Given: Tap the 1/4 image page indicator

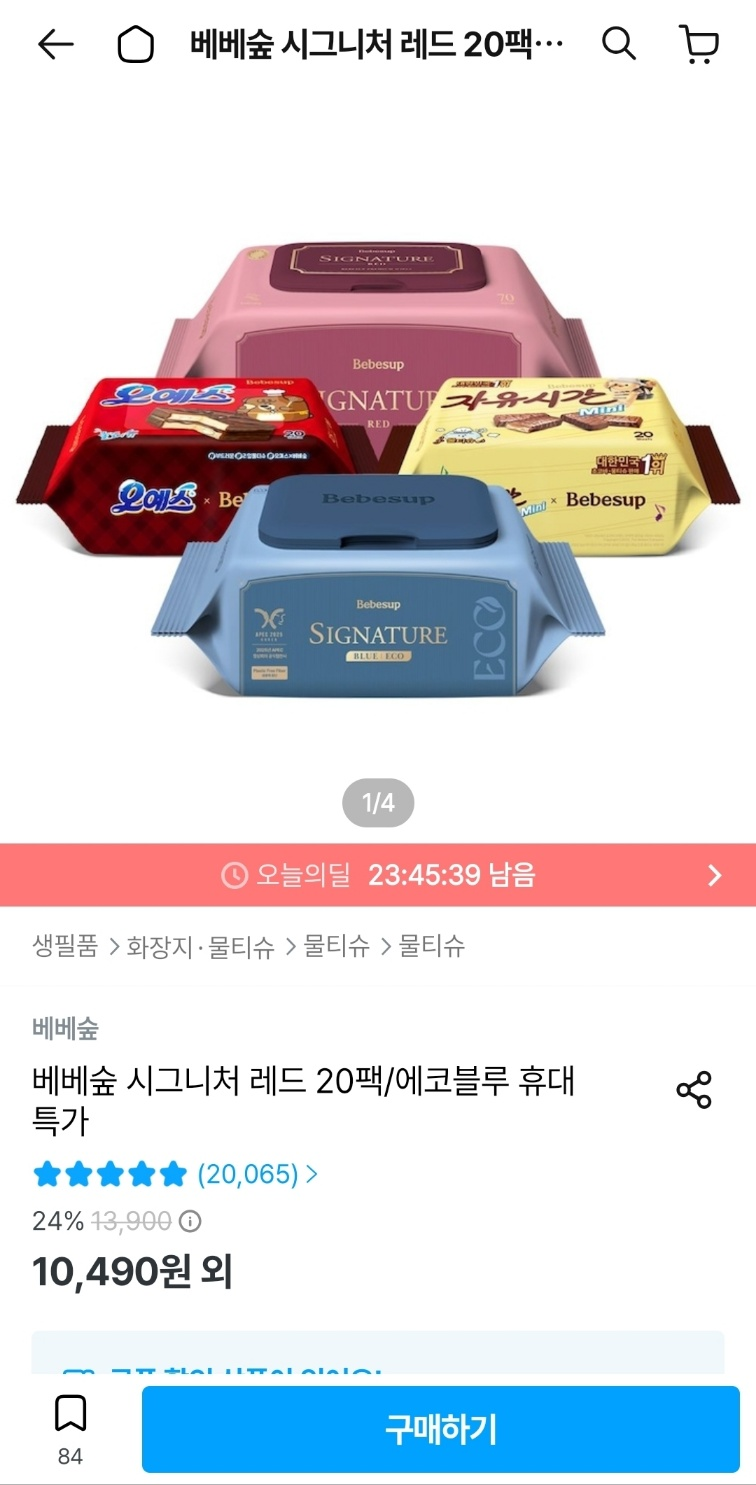Looking at the screenshot, I should 377,802.
